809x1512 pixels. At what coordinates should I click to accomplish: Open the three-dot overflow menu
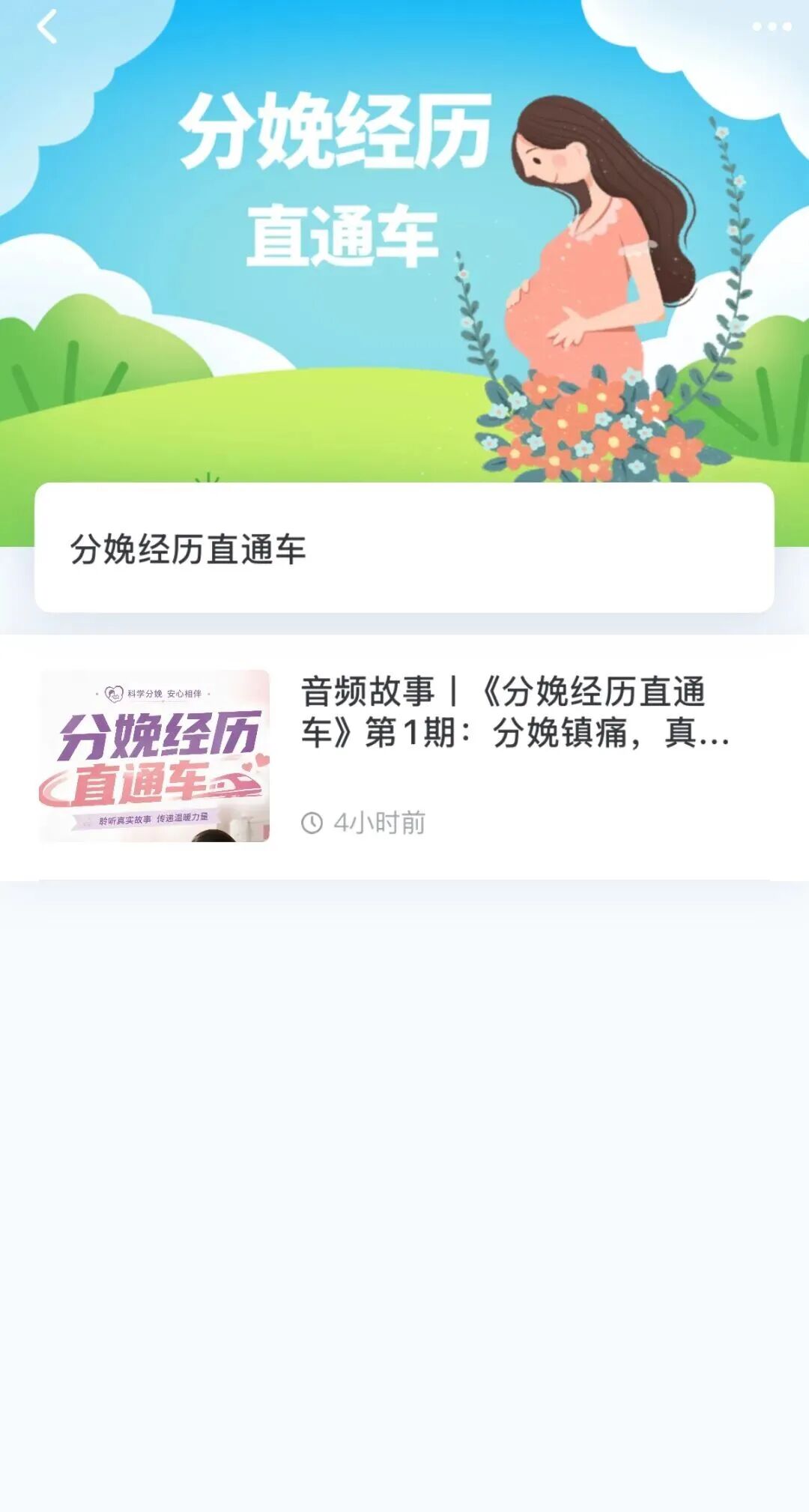[x=772, y=27]
